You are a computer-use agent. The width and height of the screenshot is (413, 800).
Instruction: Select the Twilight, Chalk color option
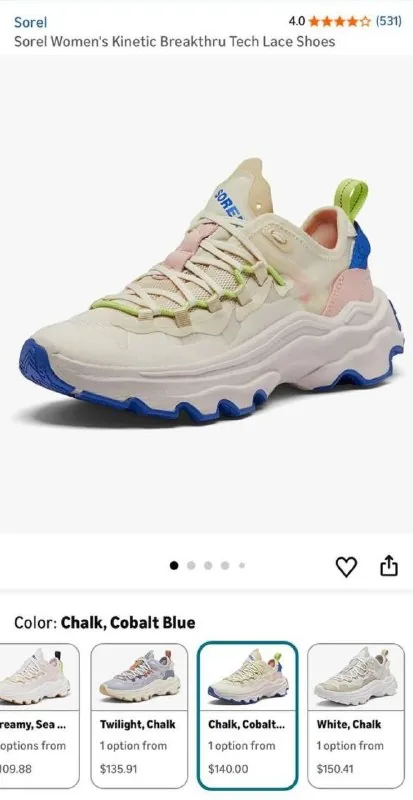[139, 716]
